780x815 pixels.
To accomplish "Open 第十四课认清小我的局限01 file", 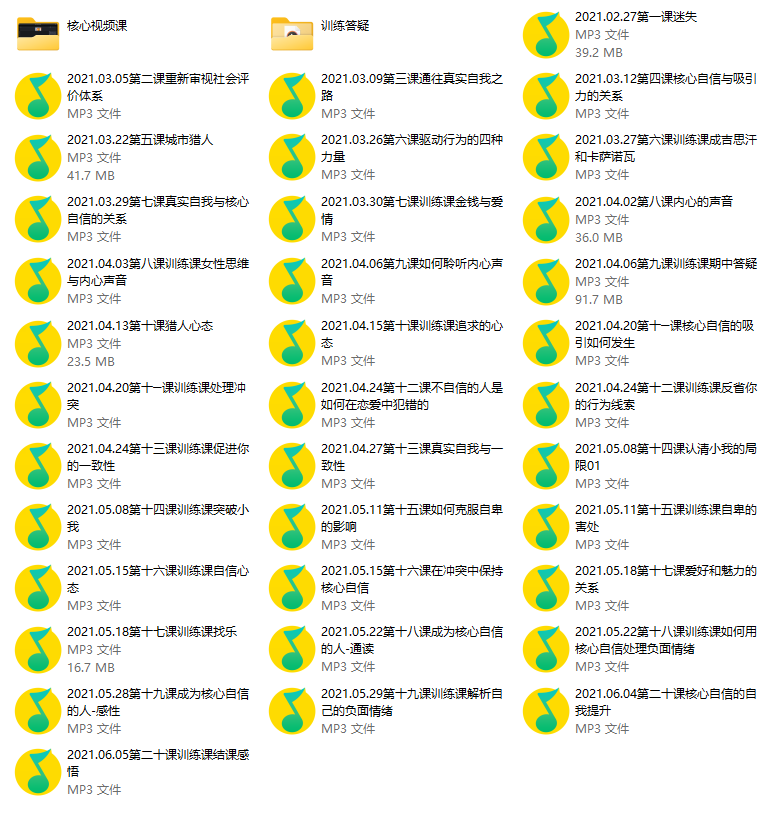I will tap(547, 466).
